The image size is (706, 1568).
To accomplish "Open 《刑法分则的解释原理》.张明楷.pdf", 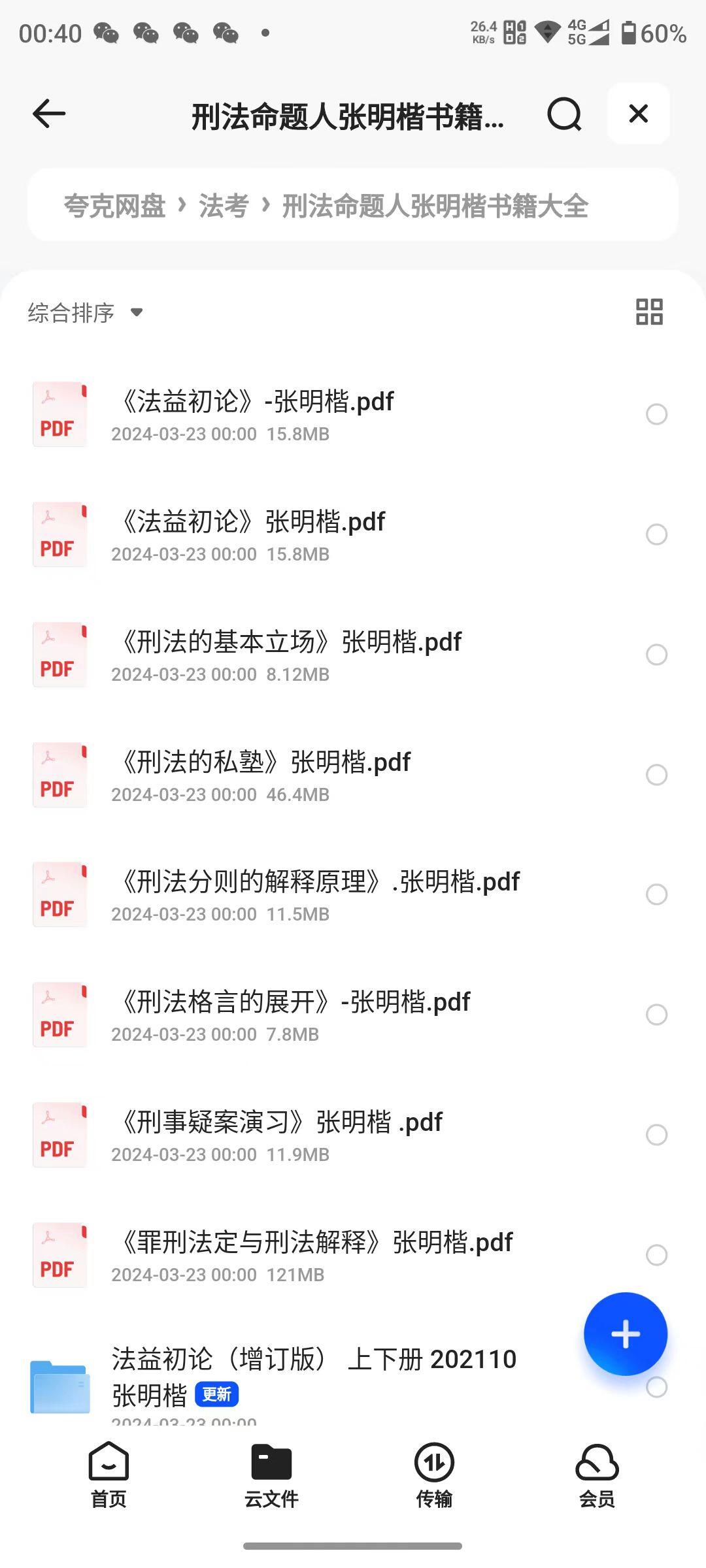I will [x=353, y=894].
